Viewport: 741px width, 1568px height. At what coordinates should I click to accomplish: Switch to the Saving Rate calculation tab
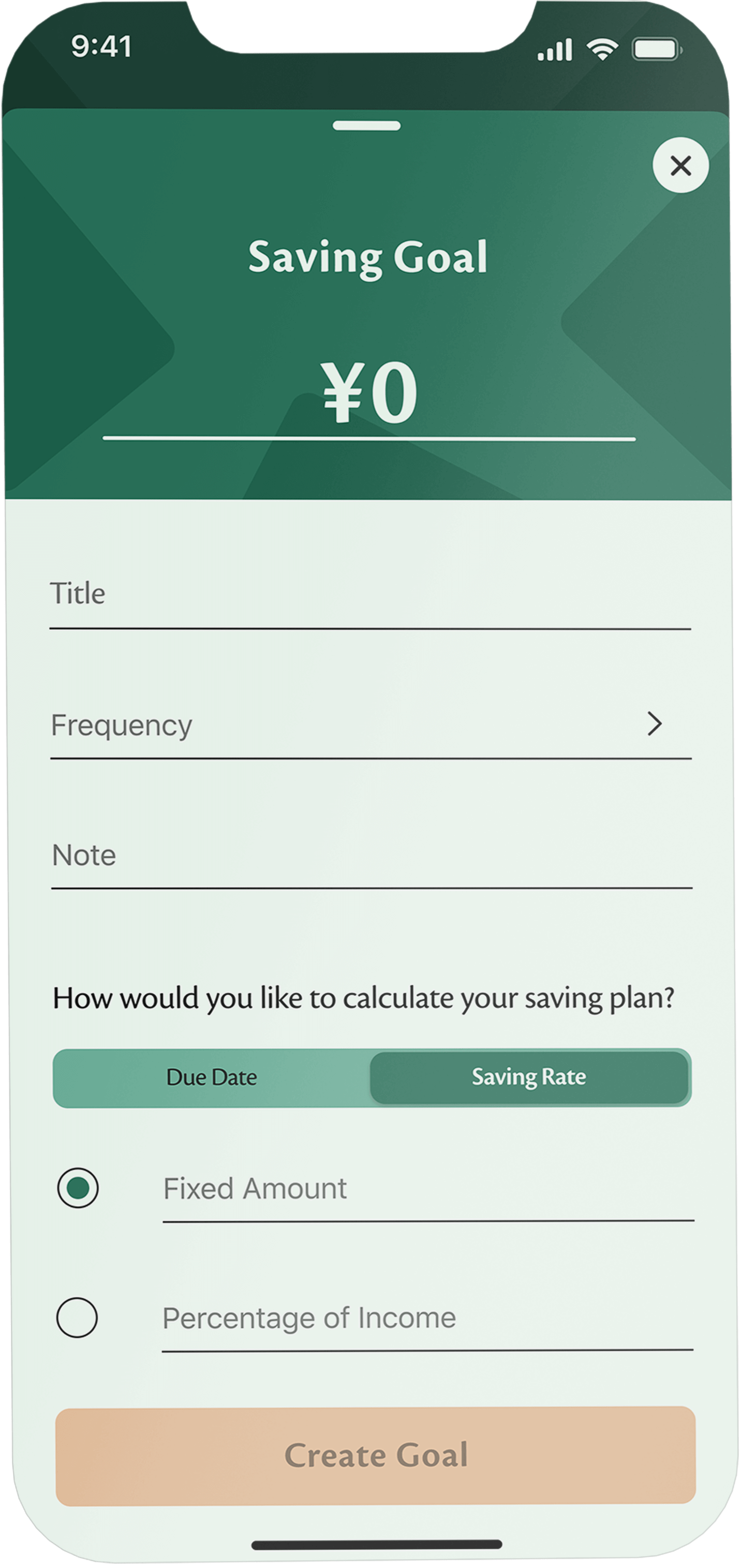tap(528, 1077)
